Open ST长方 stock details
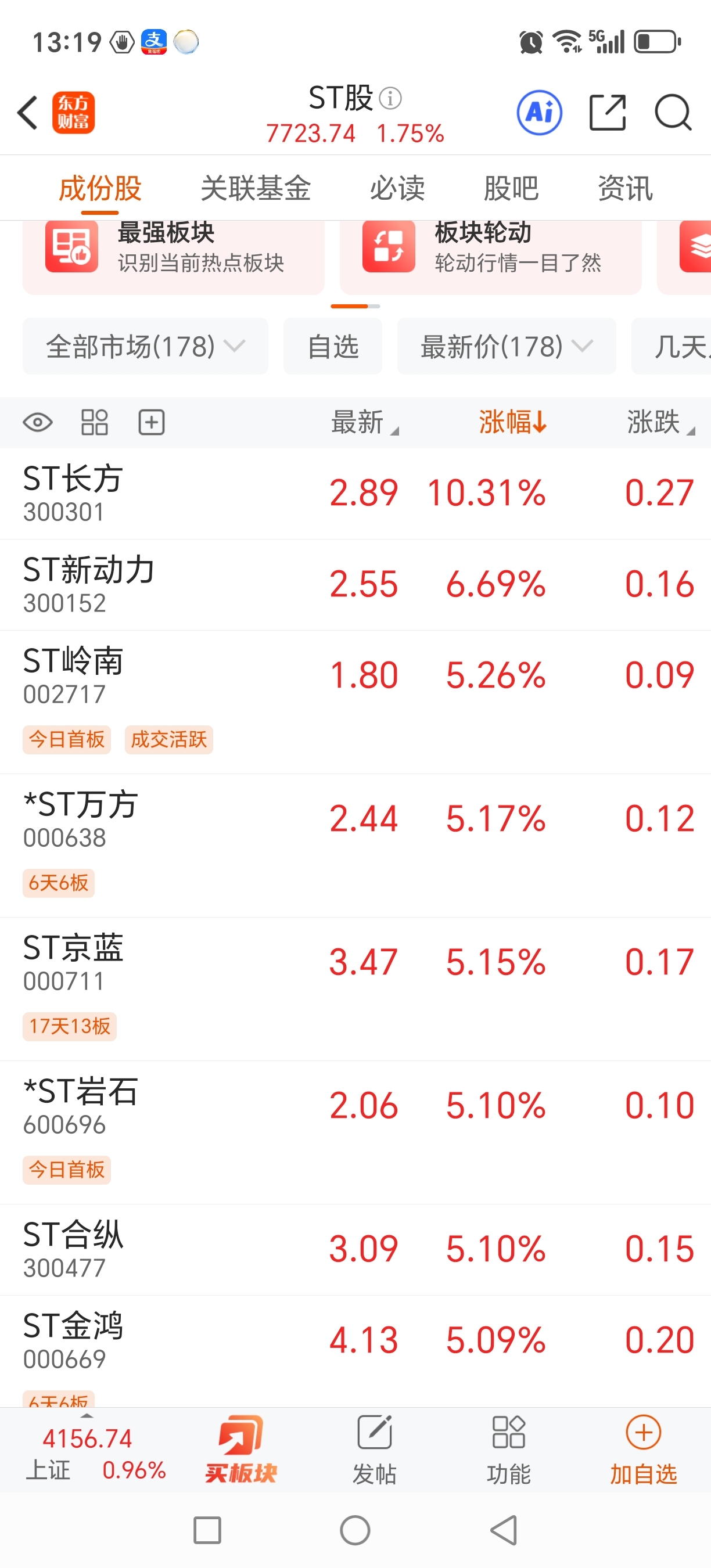The height and width of the screenshot is (1568, 711). coord(73,493)
